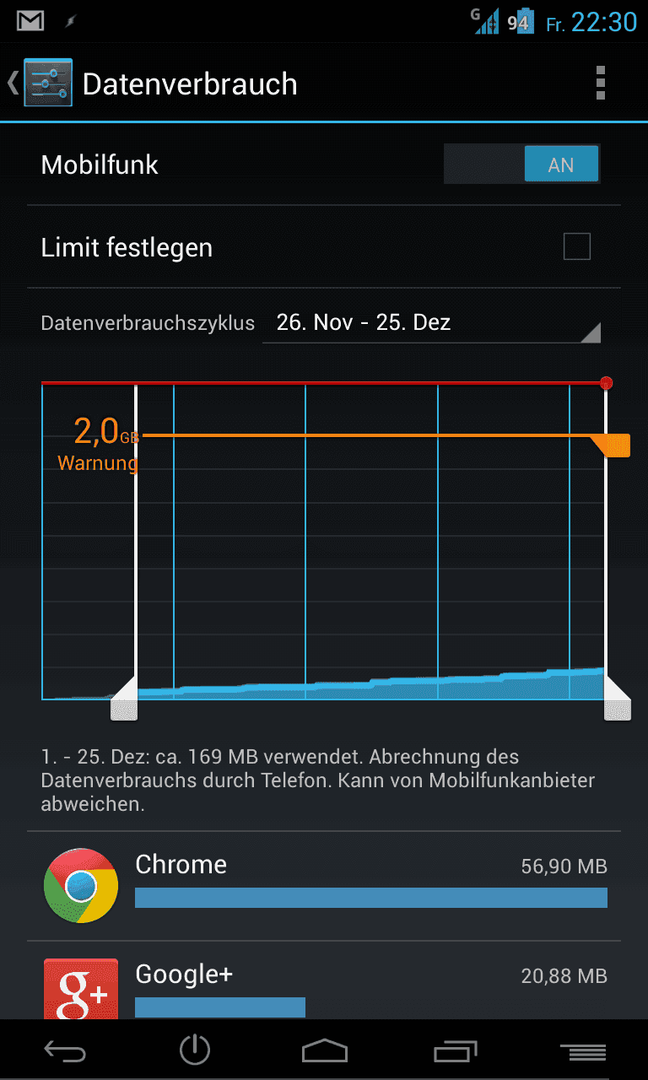
Task: Open the navigation bar menu icon
Action: [x=583, y=1052]
